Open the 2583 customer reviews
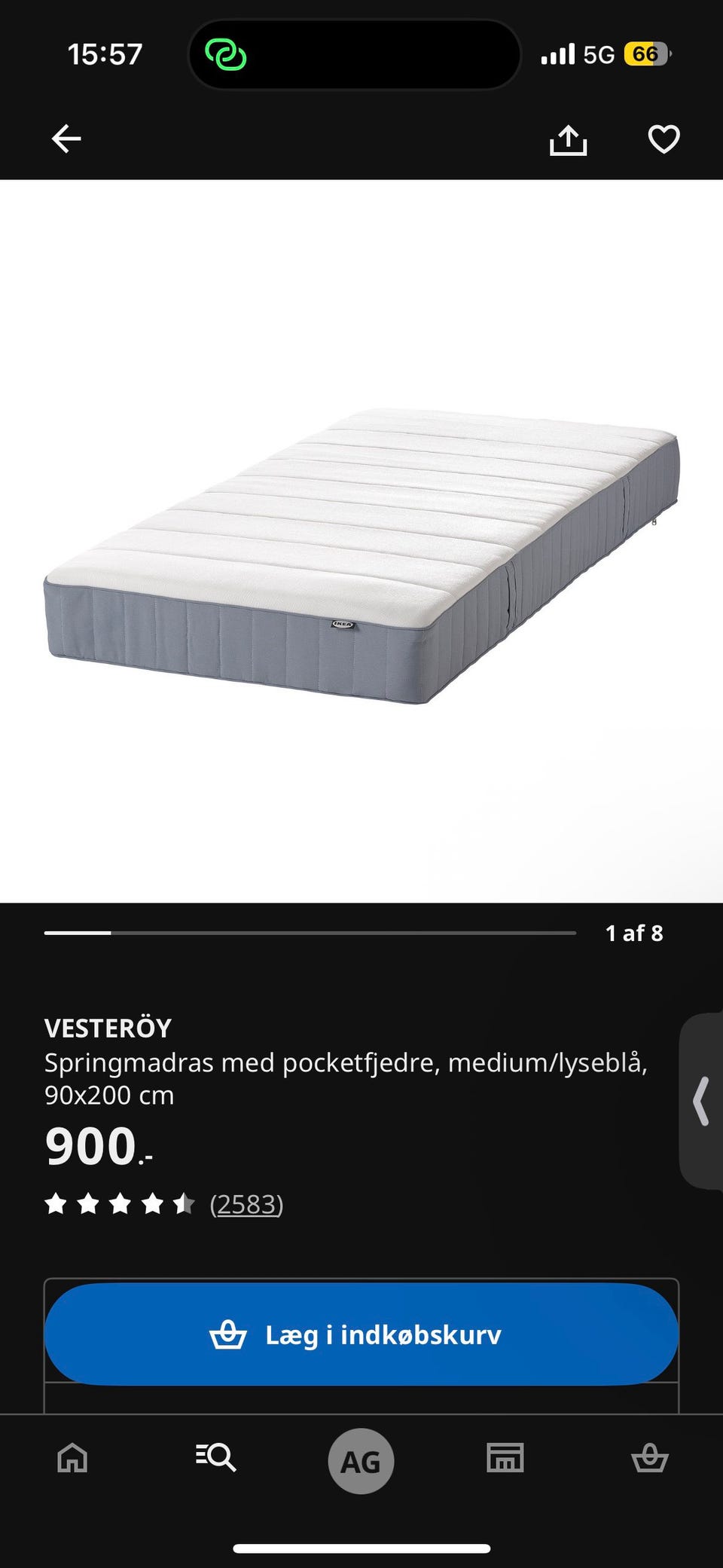This screenshot has height=1568, width=723. tap(246, 1204)
